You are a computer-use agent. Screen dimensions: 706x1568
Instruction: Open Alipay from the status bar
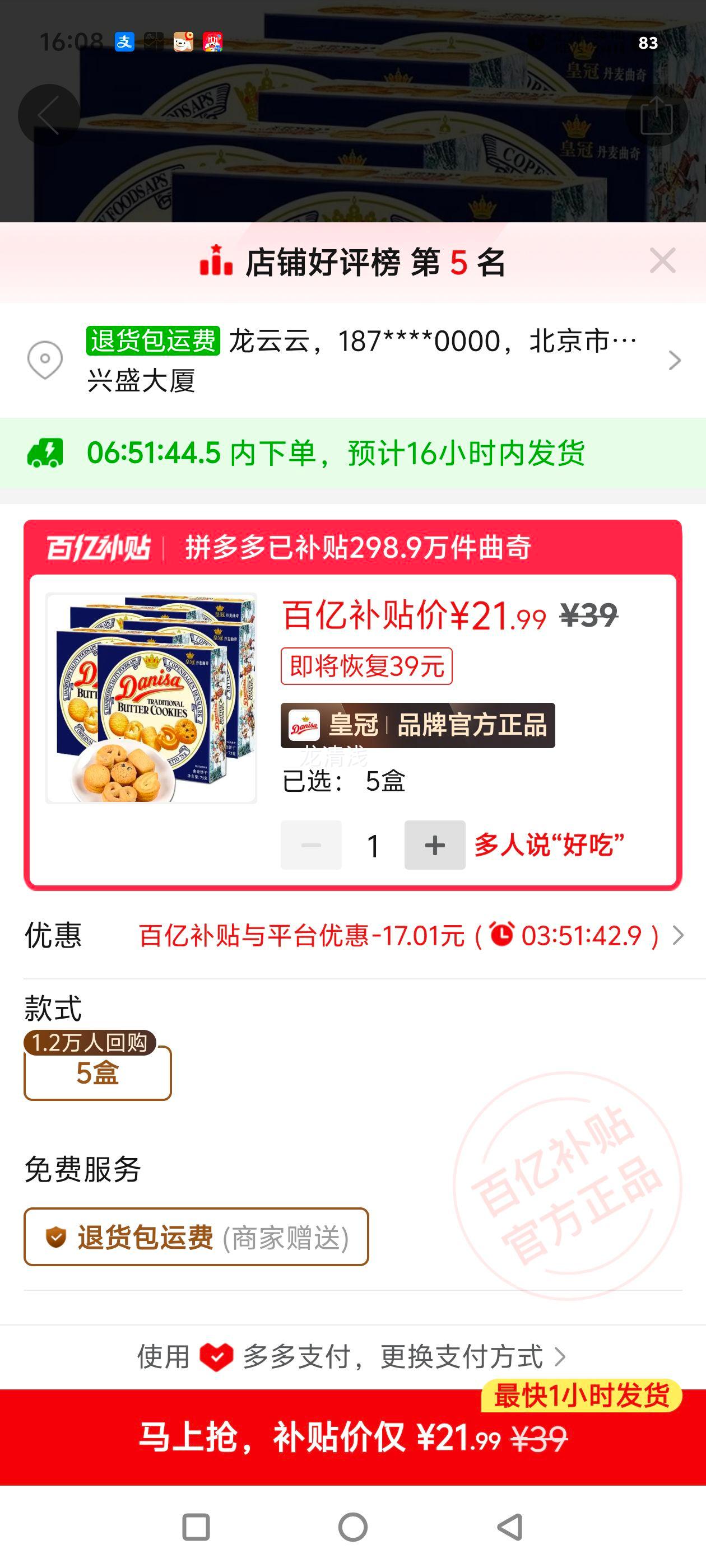click(124, 43)
